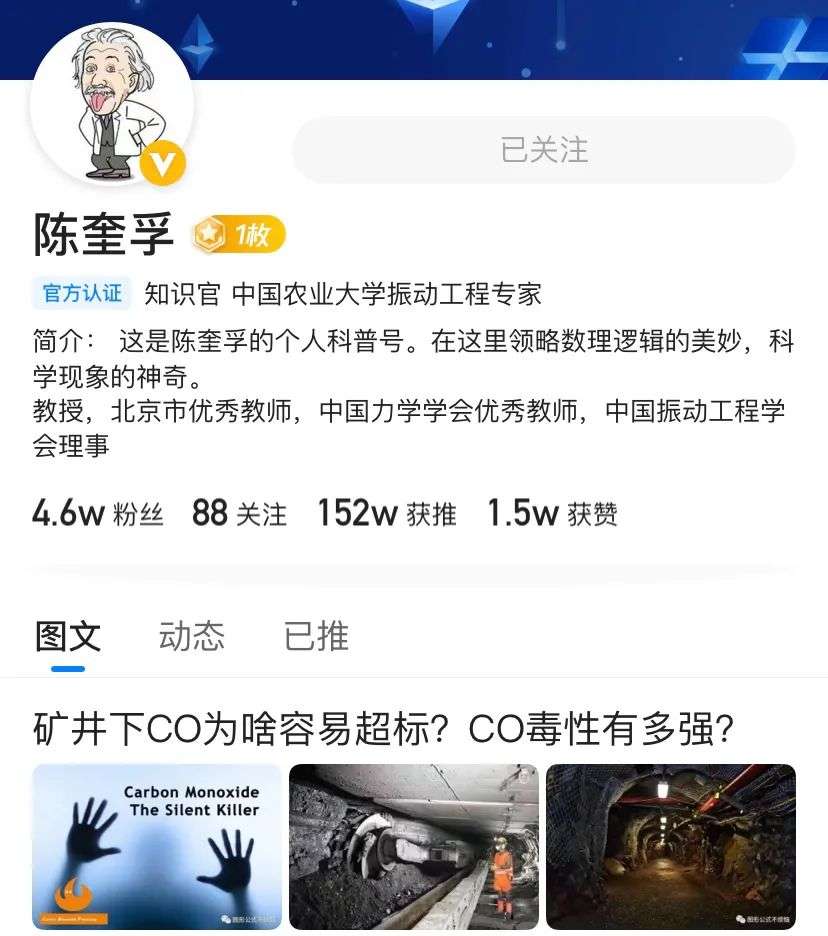Switch to the 已推 tab
The image size is (828, 936).
pyautogui.click(x=316, y=636)
